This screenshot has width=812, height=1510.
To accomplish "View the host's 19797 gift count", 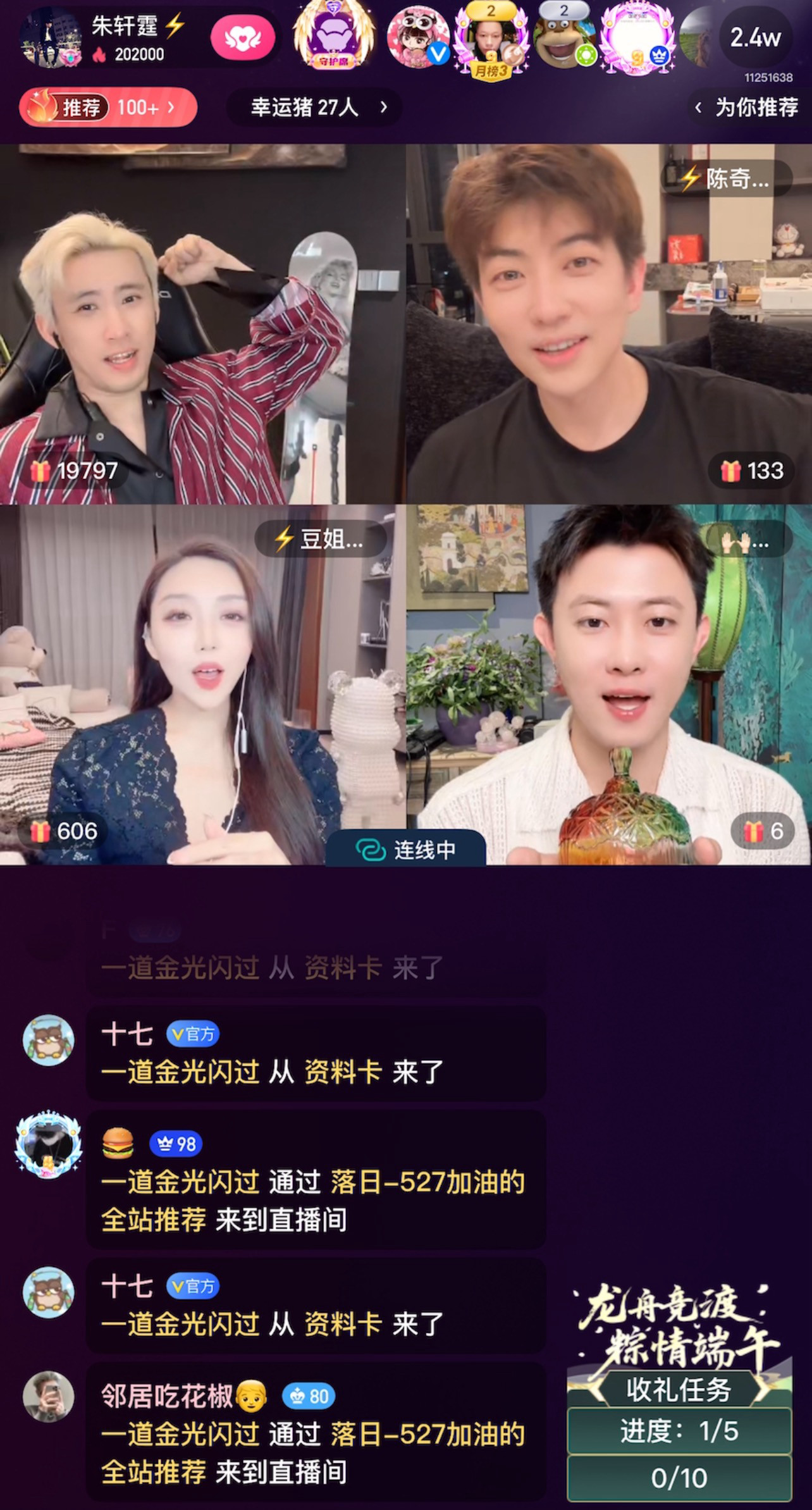I will 75,471.
